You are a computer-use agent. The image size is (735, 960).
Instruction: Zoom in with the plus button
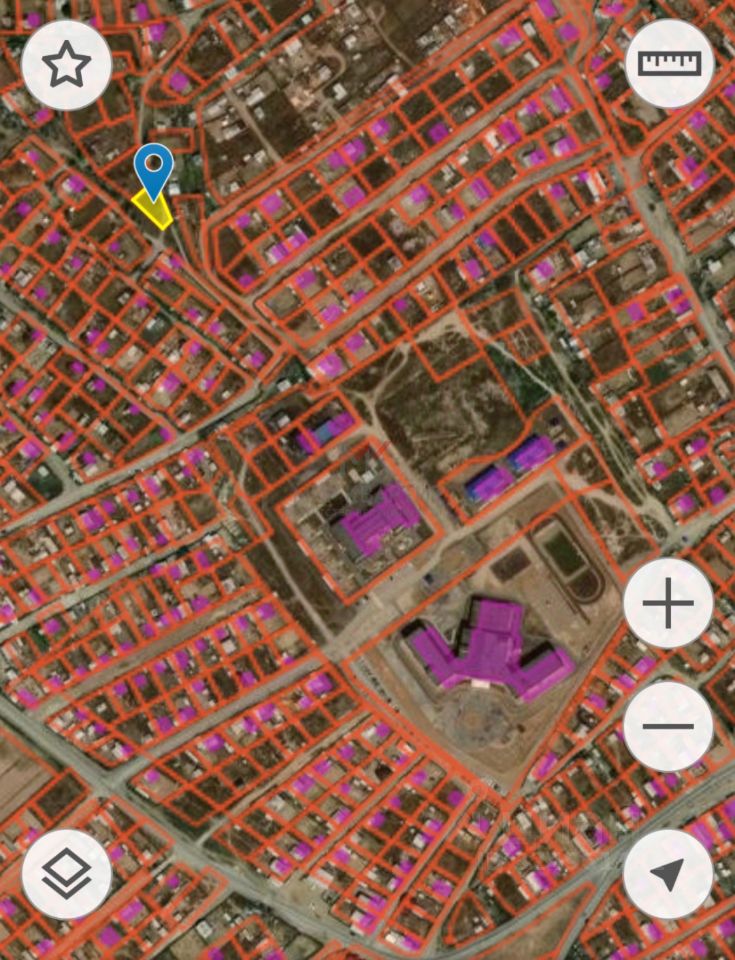(668, 603)
